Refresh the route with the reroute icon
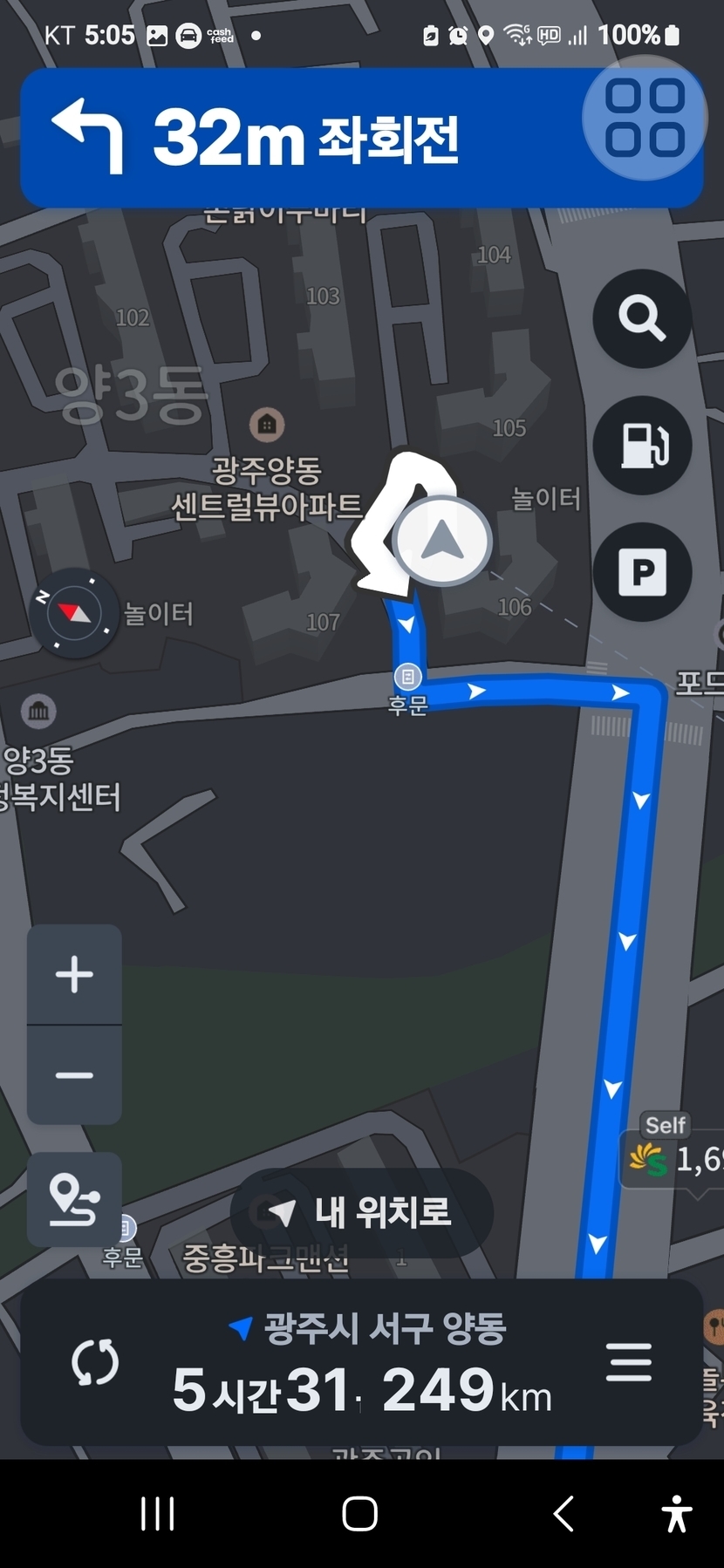Screen dimensions: 724x1568 pos(94,1362)
